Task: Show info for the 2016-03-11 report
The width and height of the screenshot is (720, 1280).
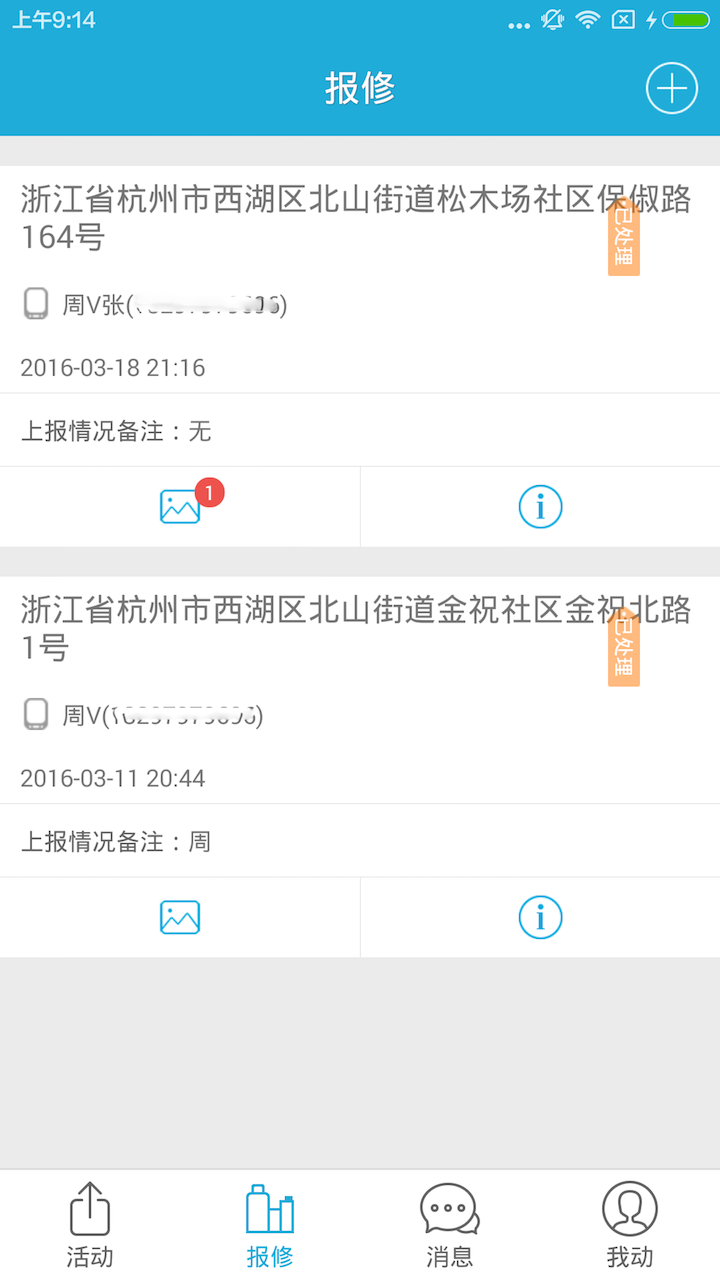Action: (540, 917)
